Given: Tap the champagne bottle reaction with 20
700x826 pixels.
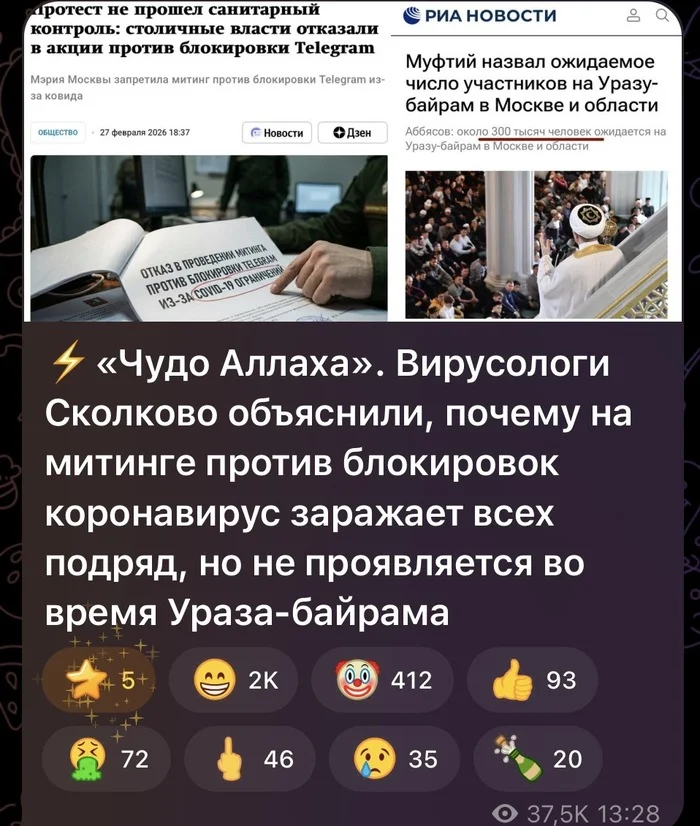Looking at the screenshot, I should pyautogui.click(x=535, y=760).
